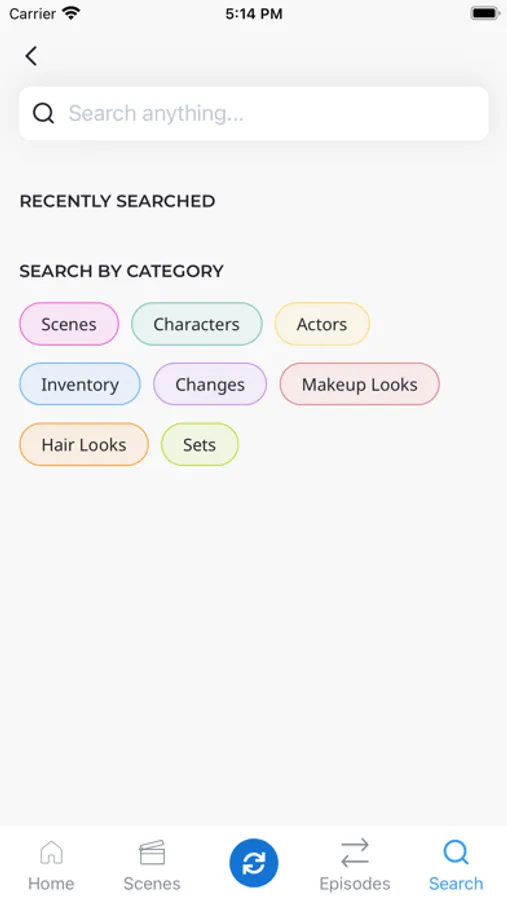Viewport: 507px width, 900px height.
Task: Go back with the top-left arrow
Action: click(31, 56)
